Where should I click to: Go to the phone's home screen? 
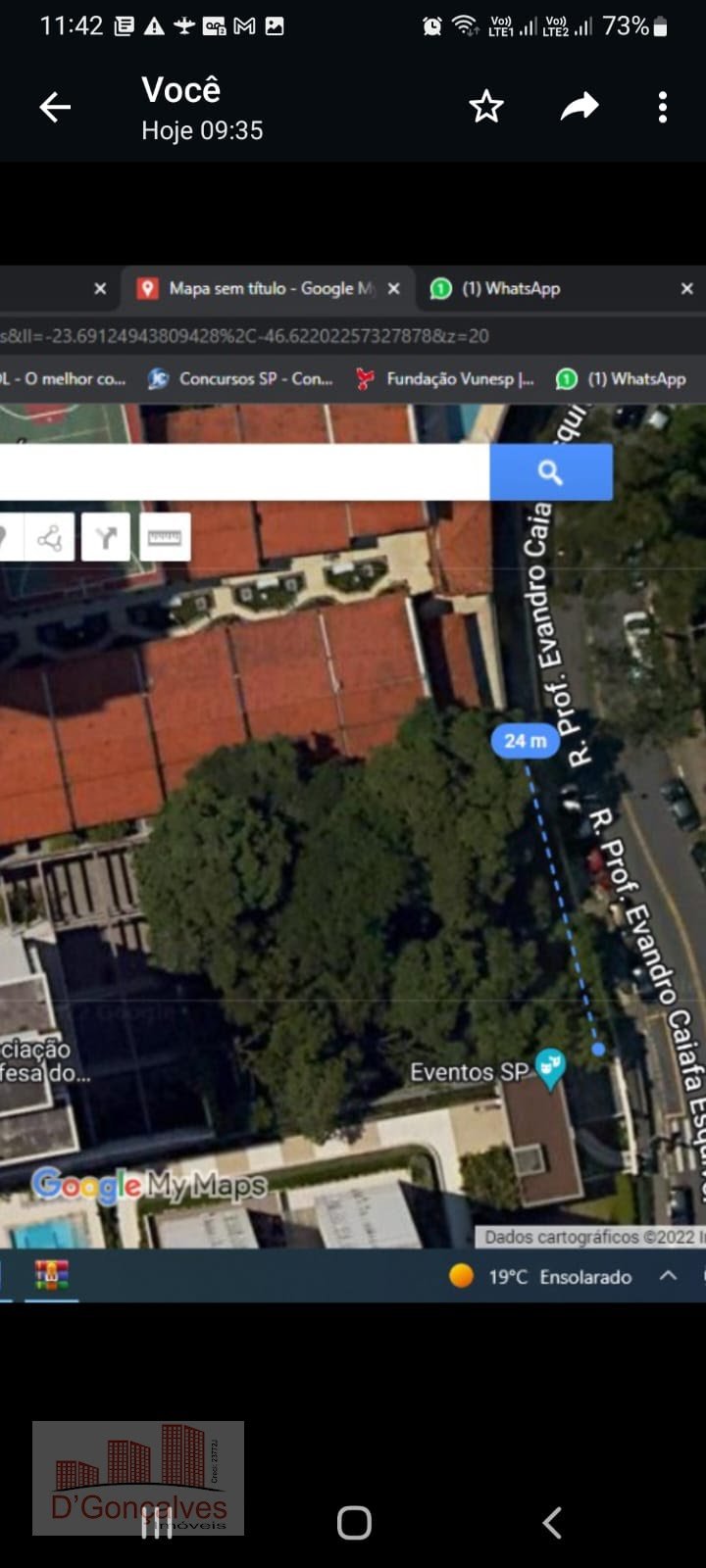[354, 1523]
